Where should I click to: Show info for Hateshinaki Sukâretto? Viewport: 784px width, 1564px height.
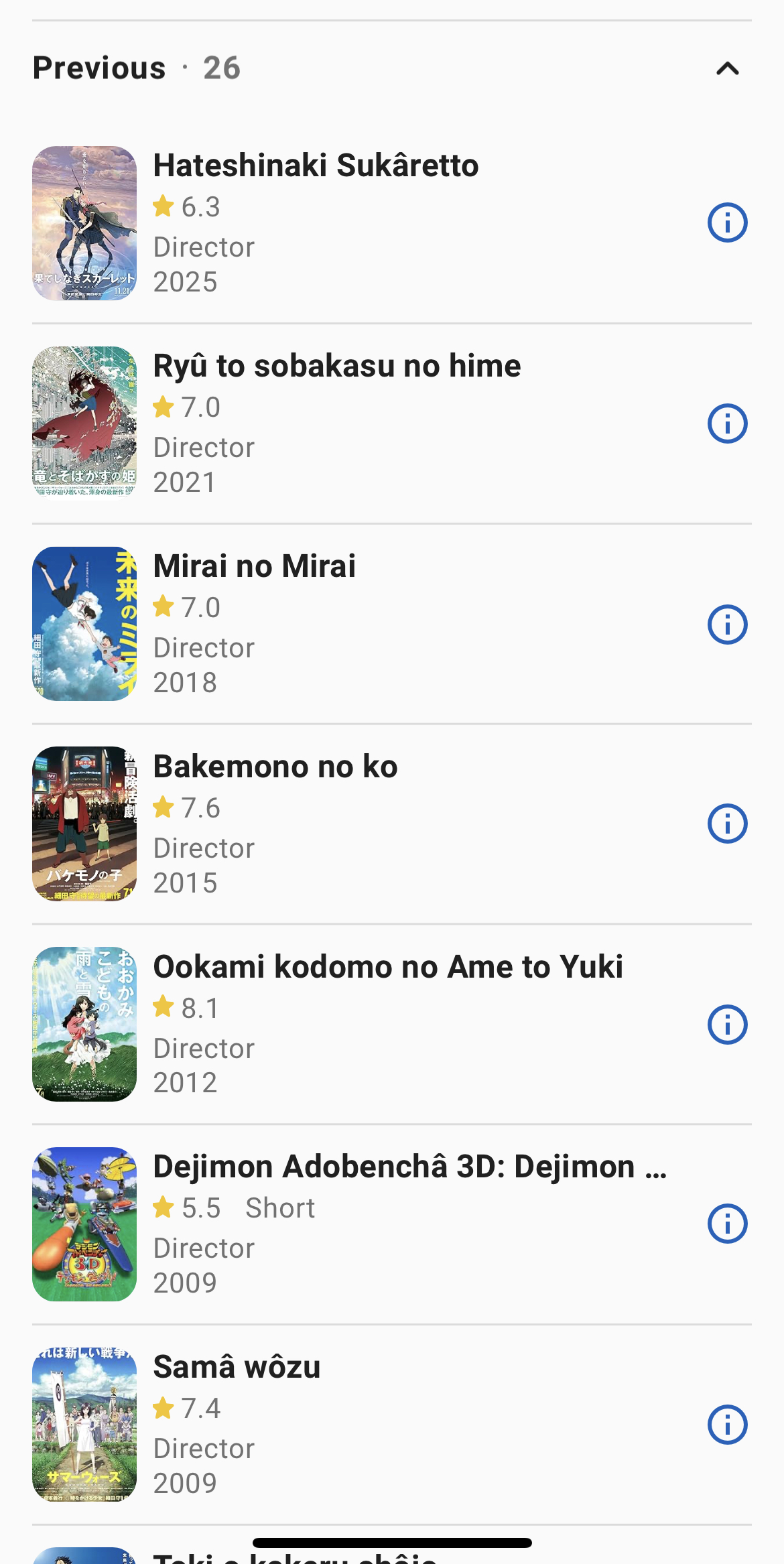[x=727, y=222]
